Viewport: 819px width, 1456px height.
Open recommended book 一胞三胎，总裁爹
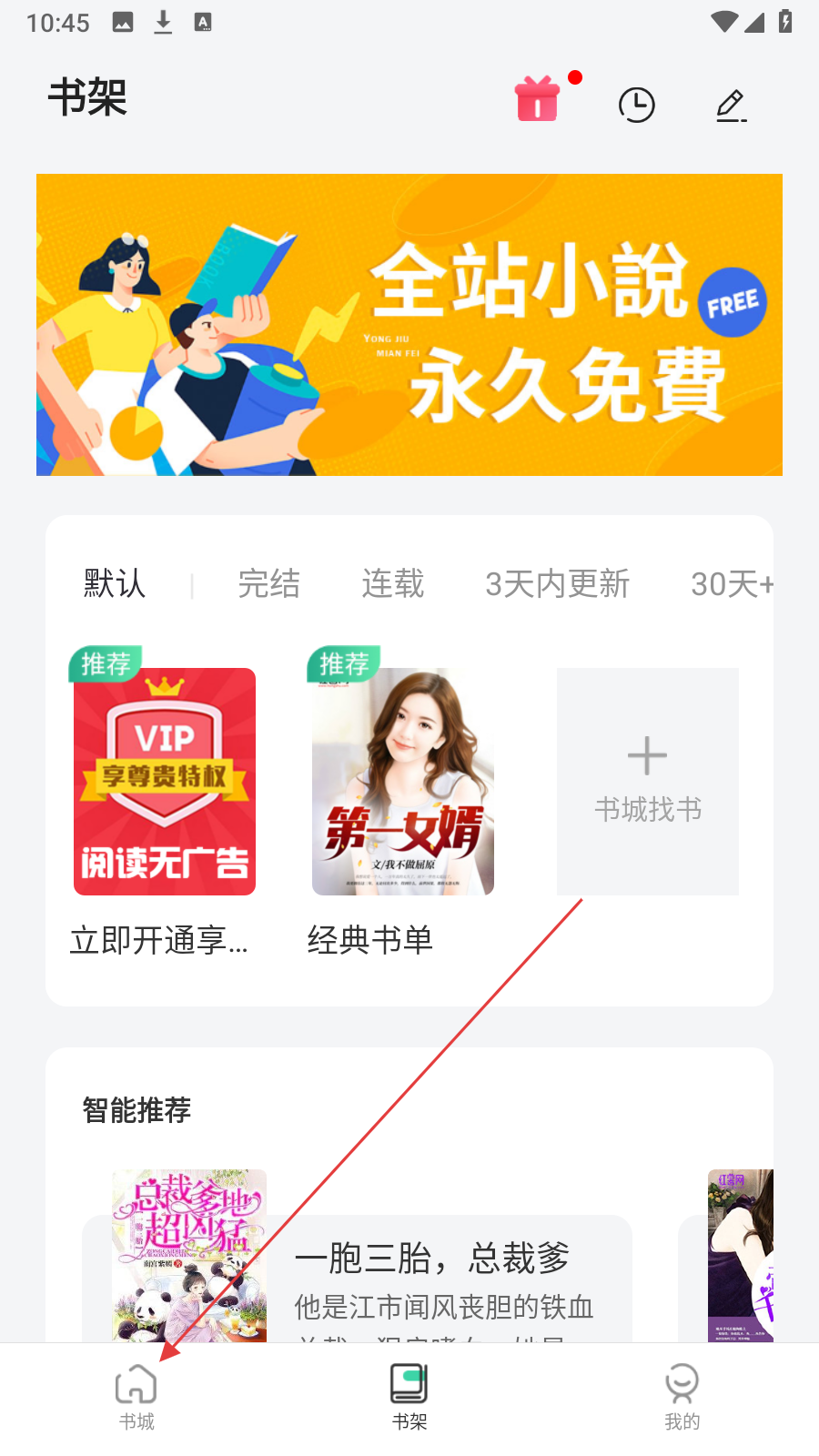click(x=432, y=1259)
